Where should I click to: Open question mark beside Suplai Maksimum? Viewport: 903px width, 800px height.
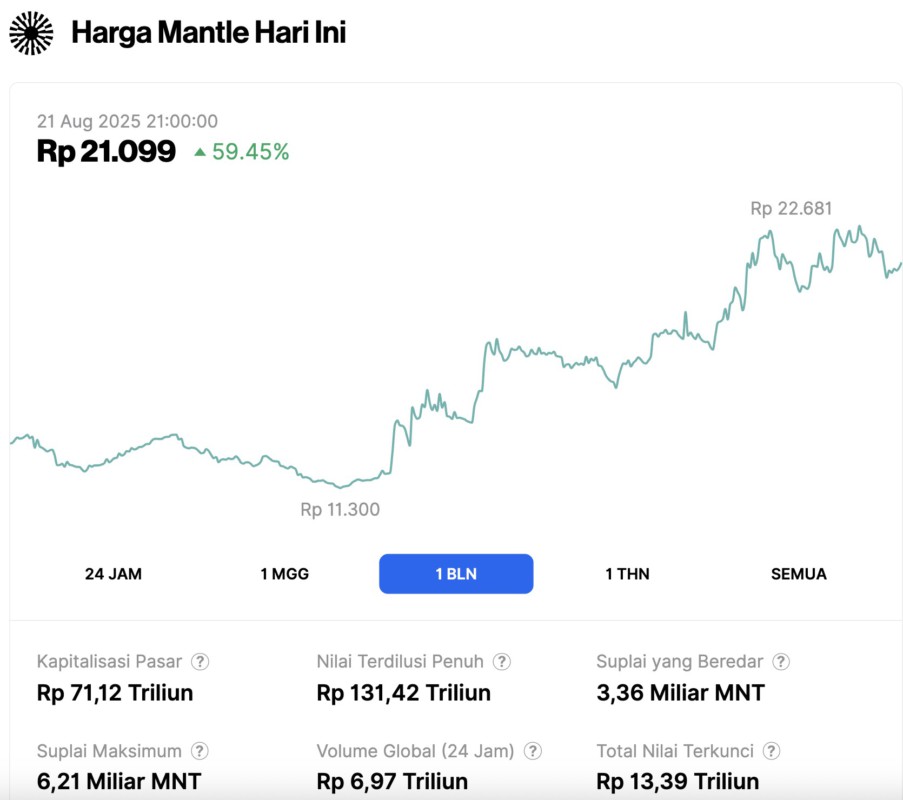pos(200,751)
